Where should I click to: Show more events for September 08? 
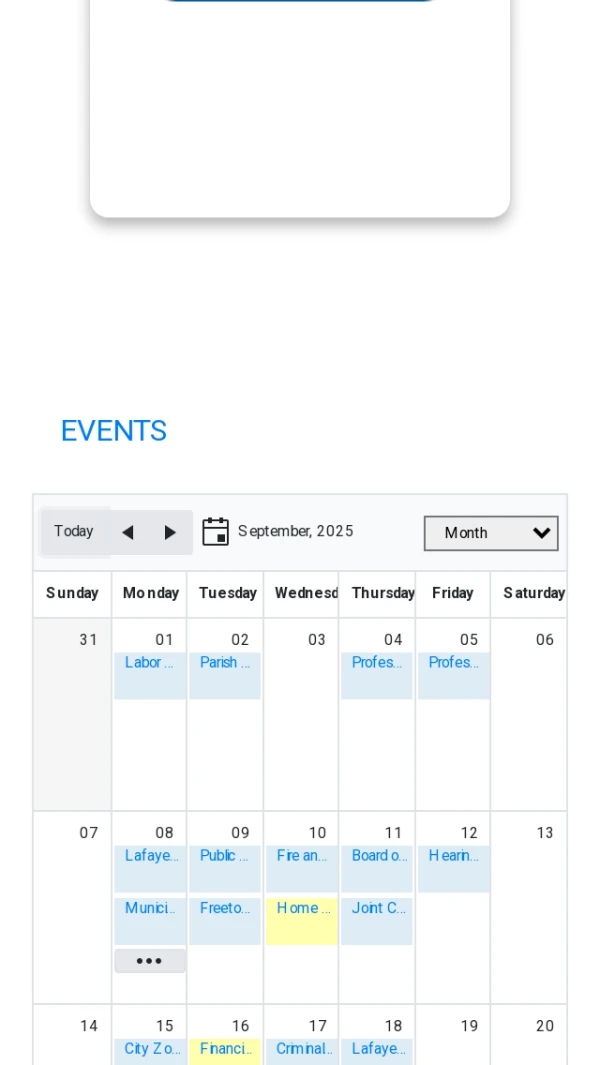[150, 961]
